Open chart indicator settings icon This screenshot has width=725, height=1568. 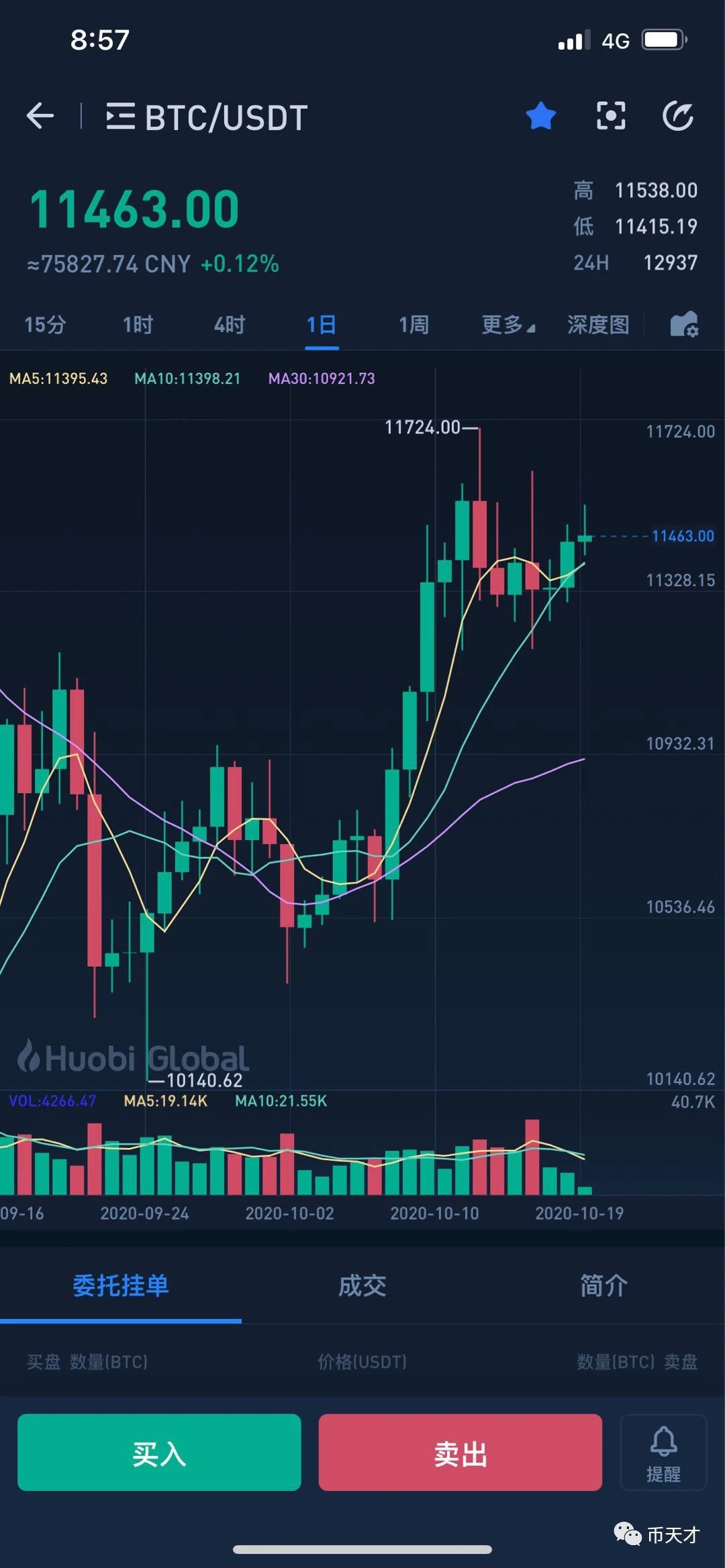pyautogui.click(x=684, y=325)
